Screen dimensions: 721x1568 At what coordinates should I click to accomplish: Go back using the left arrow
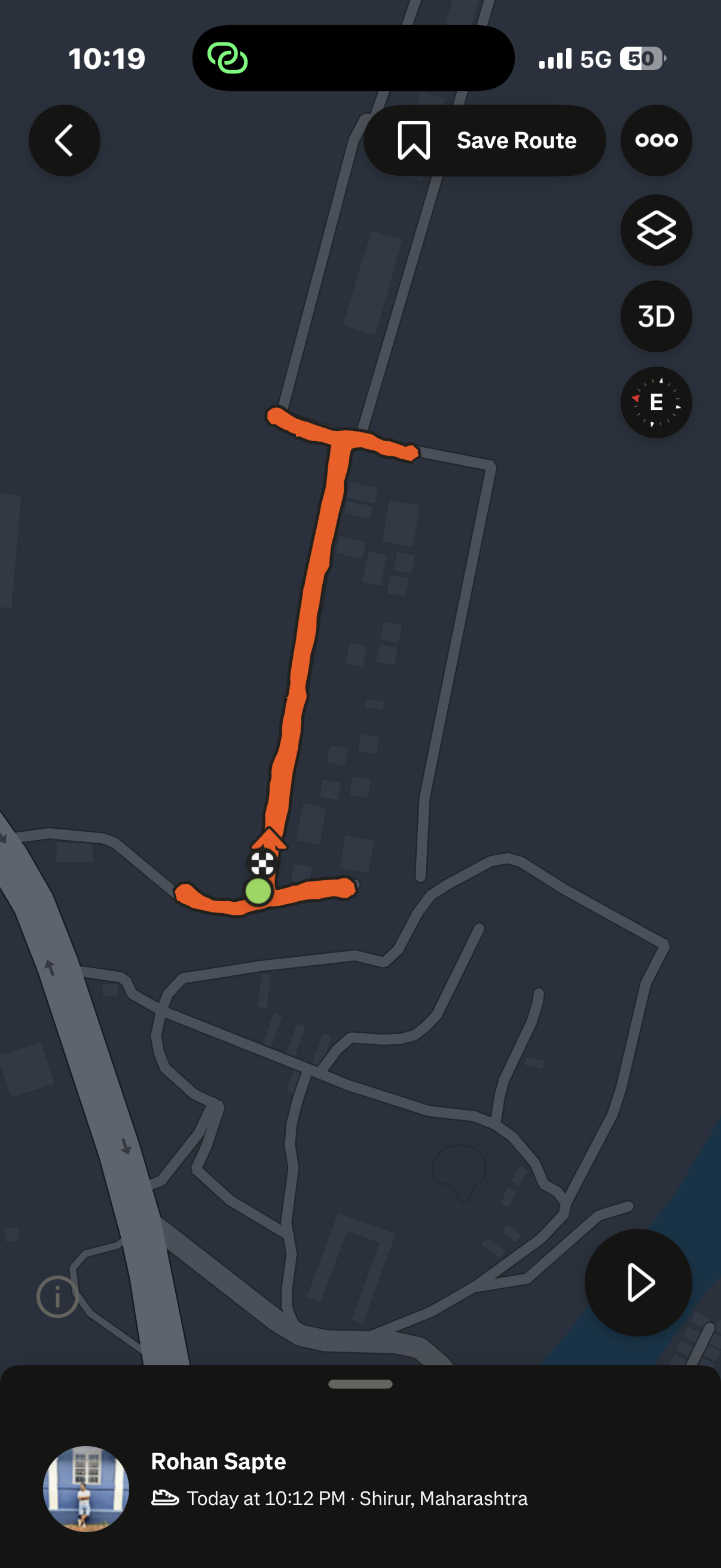tap(65, 141)
